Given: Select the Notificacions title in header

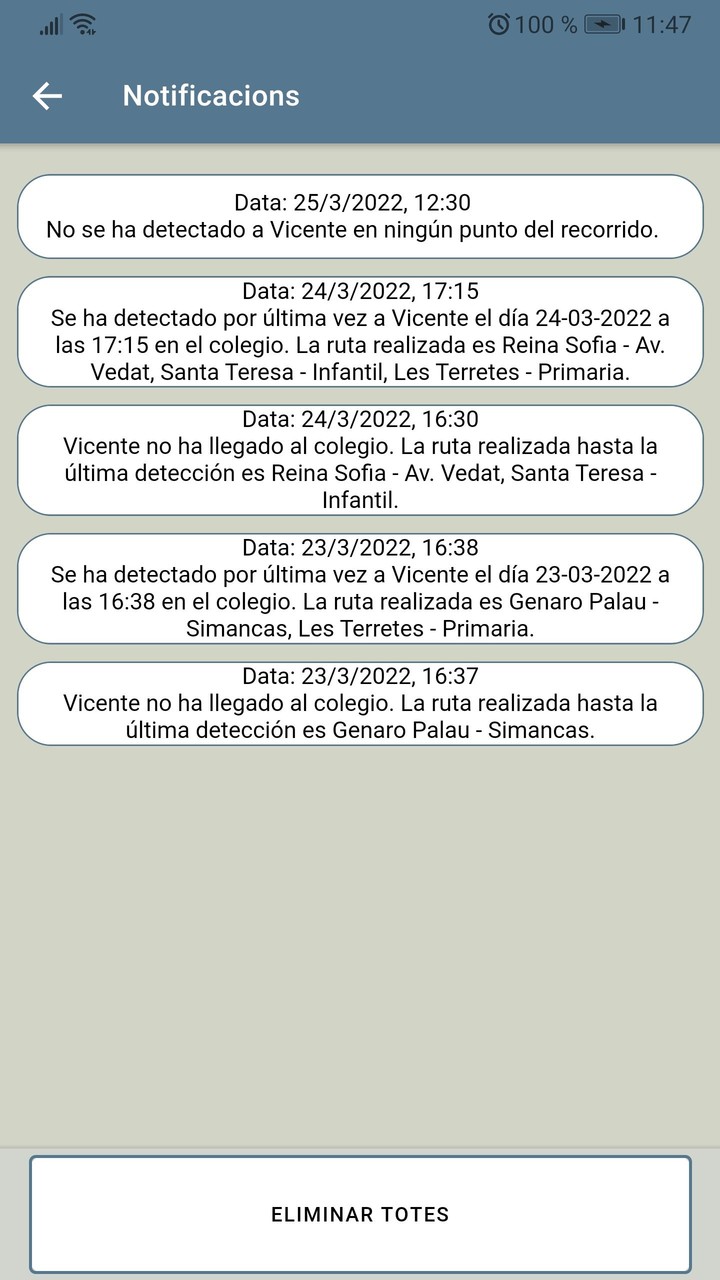Looking at the screenshot, I should point(210,95).
